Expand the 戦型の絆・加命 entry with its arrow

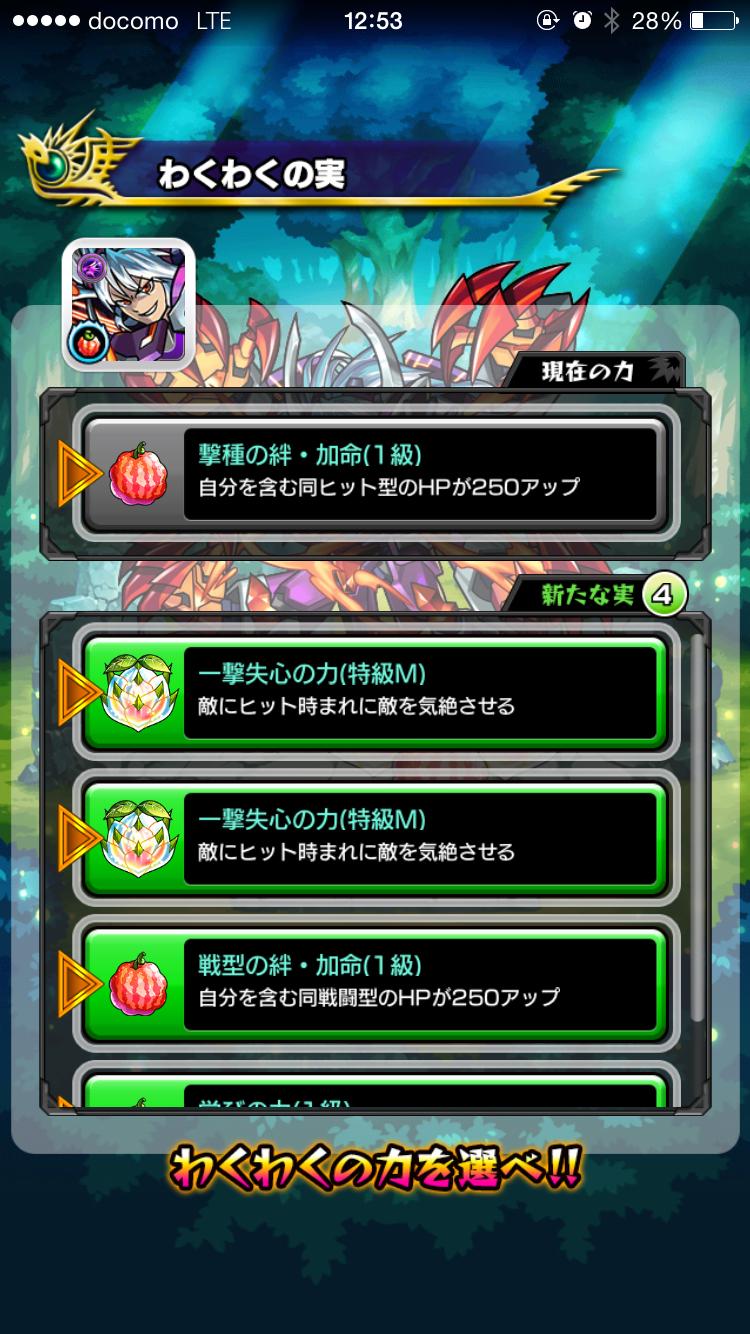coord(75,986)
